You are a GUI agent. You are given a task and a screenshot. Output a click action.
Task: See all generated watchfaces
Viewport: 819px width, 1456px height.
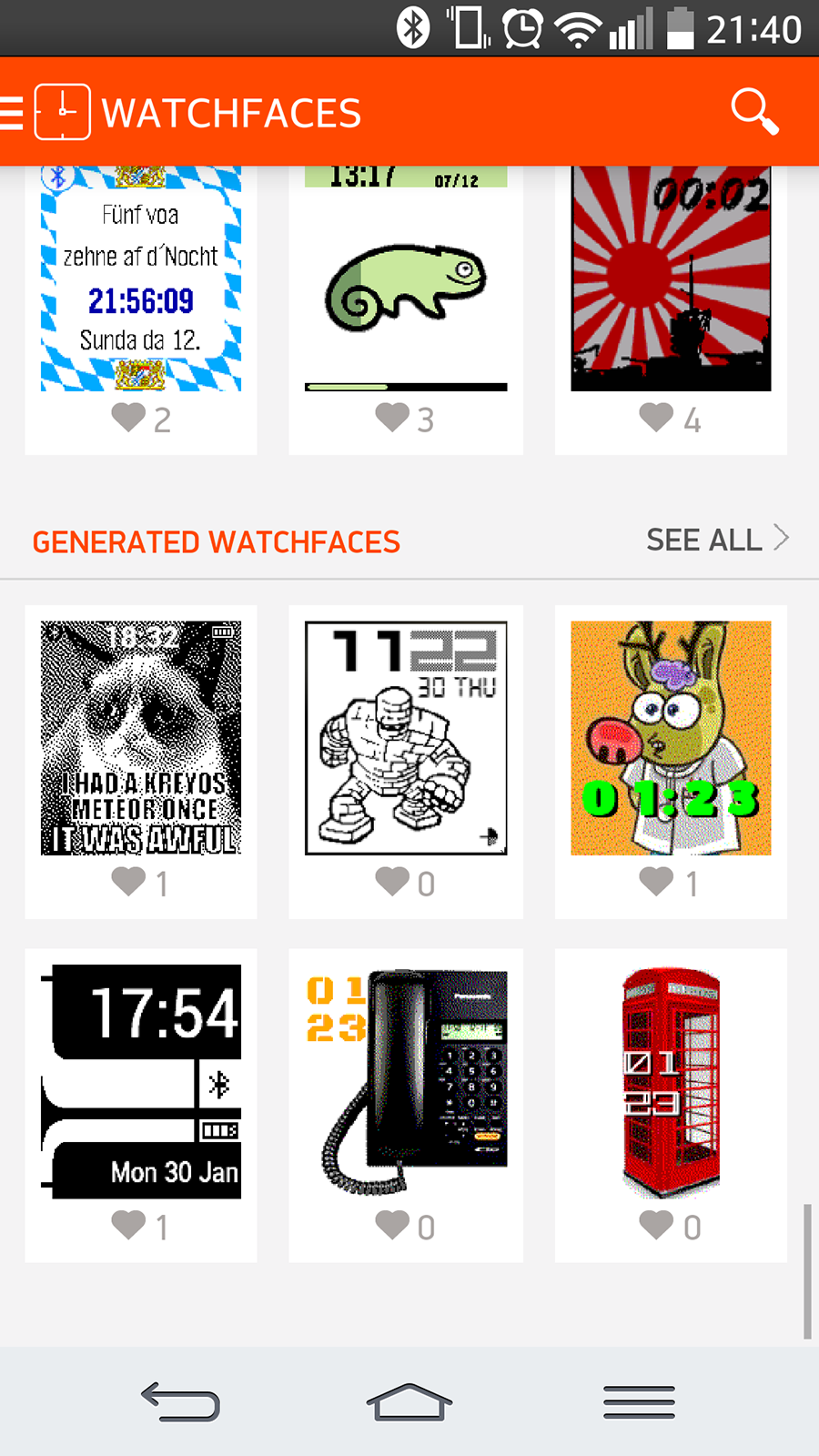coord(717,540)
